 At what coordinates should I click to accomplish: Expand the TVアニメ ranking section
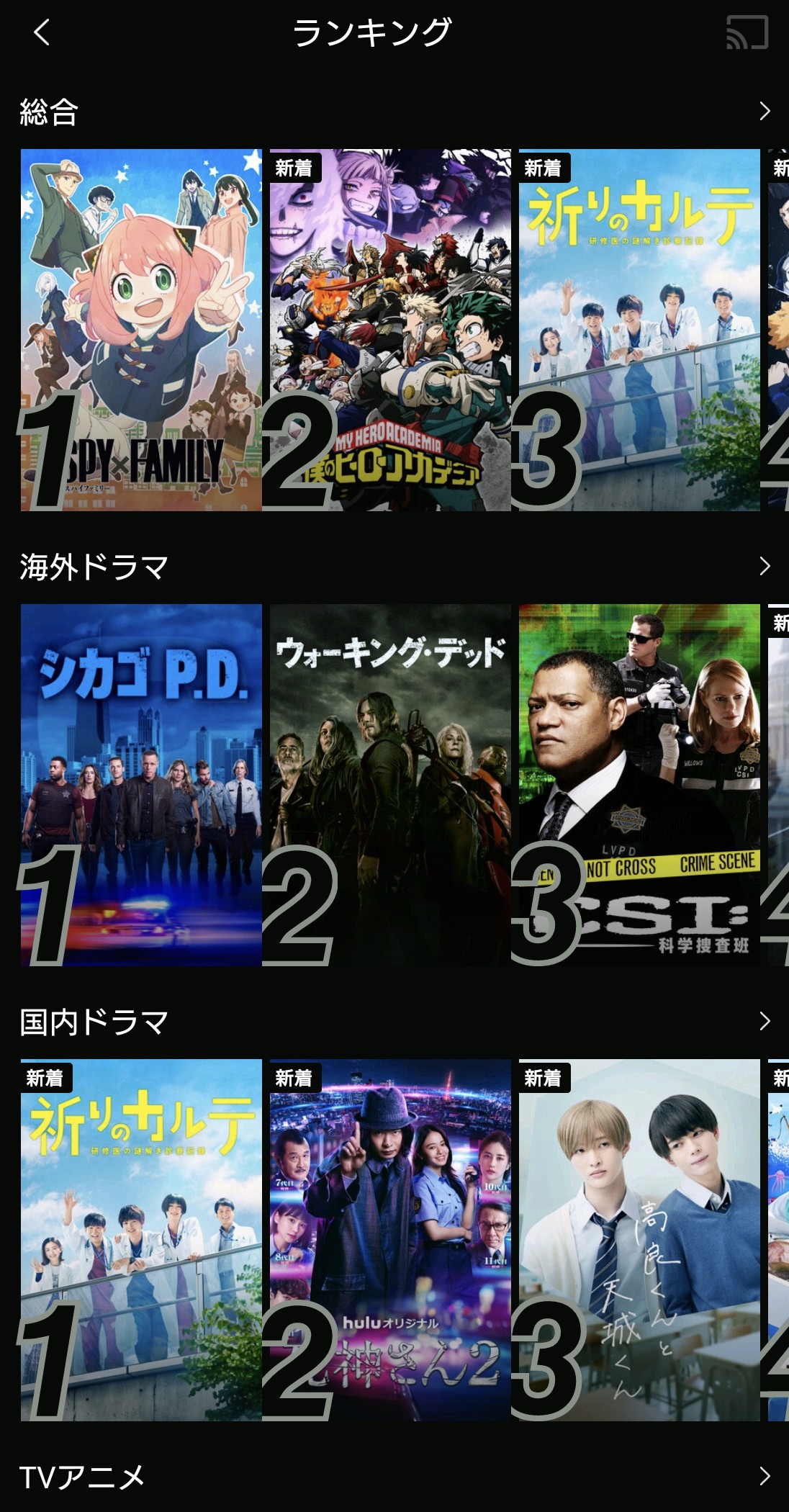(765, 1476)
